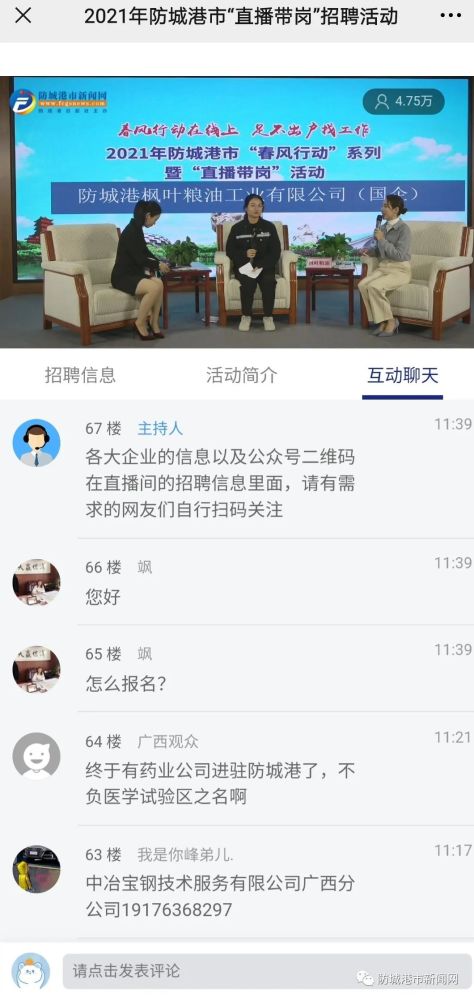Close the live stream page
The width and height of the screenshot is (474, 1000).
pos(23,16)
